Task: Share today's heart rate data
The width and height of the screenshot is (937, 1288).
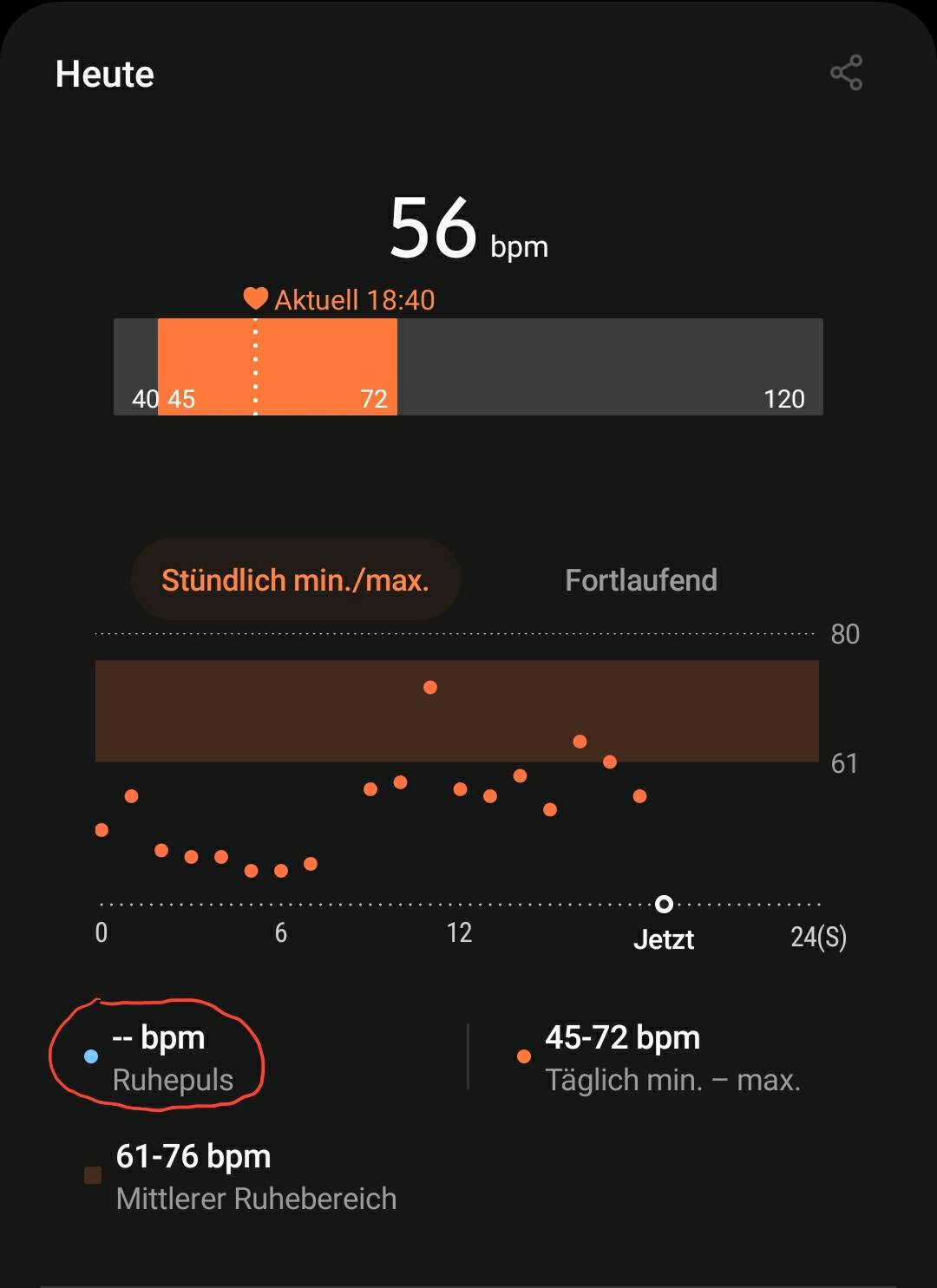Action: click(x=846, y=73)
